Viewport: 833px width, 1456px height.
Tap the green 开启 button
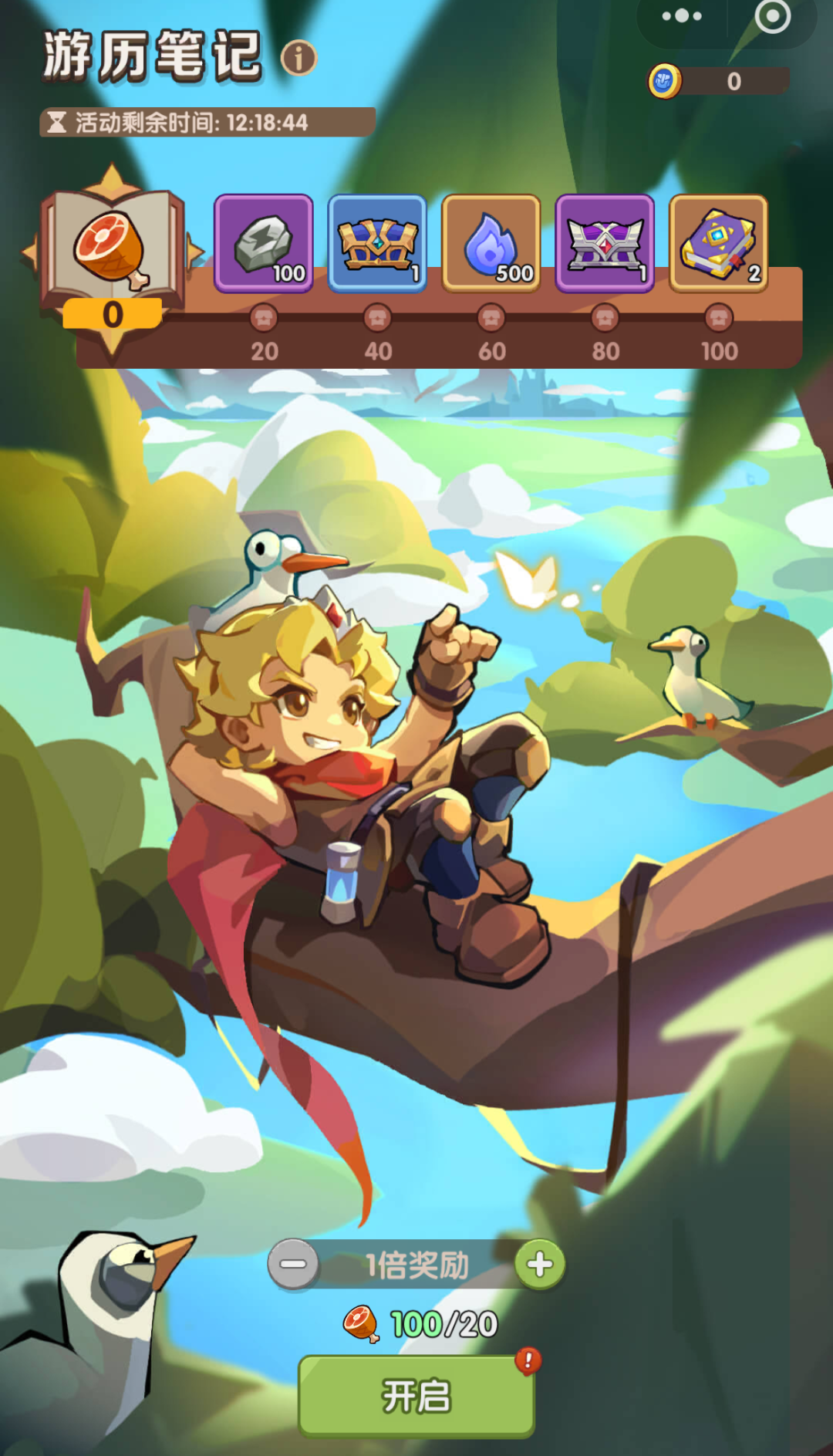coord(416,1396)
